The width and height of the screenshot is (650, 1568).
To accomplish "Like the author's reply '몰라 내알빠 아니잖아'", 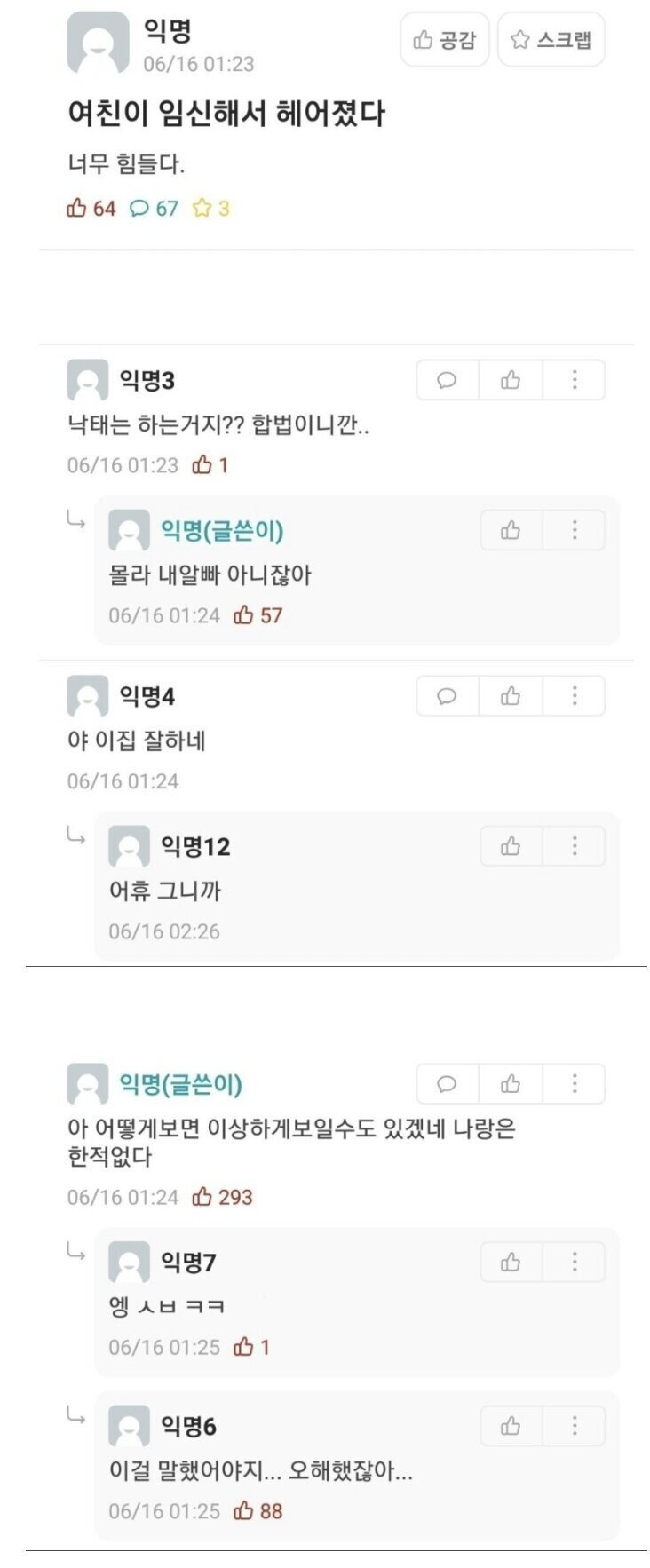I will (511, 530).
